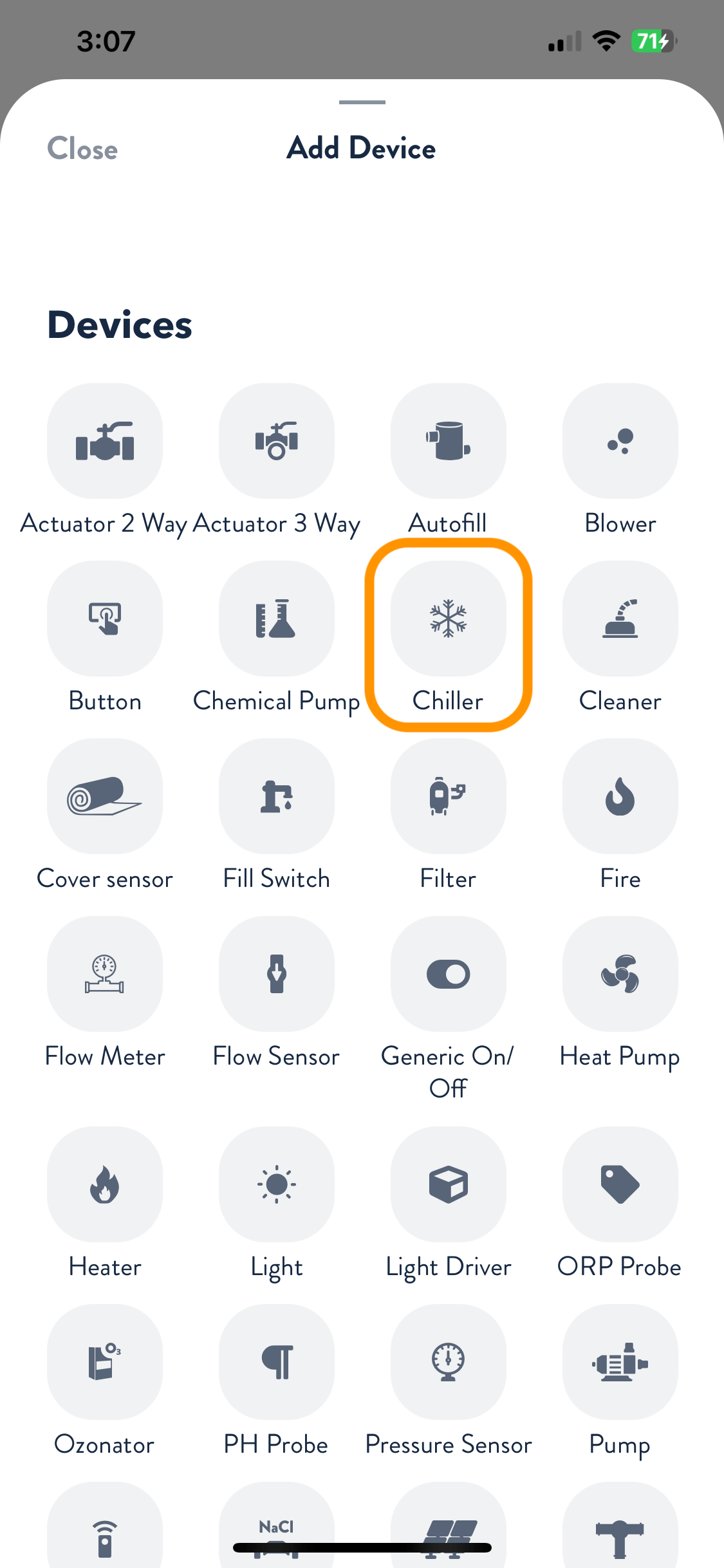
Task: Select the Button device type
Action: tap(105, 619)
